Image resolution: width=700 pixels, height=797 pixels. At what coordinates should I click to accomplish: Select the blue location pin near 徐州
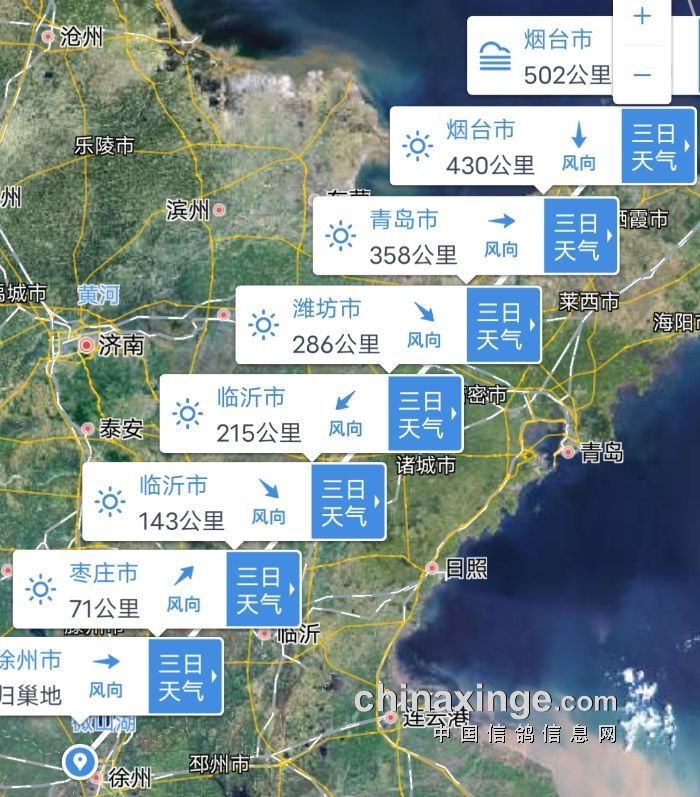pos(77,762)
